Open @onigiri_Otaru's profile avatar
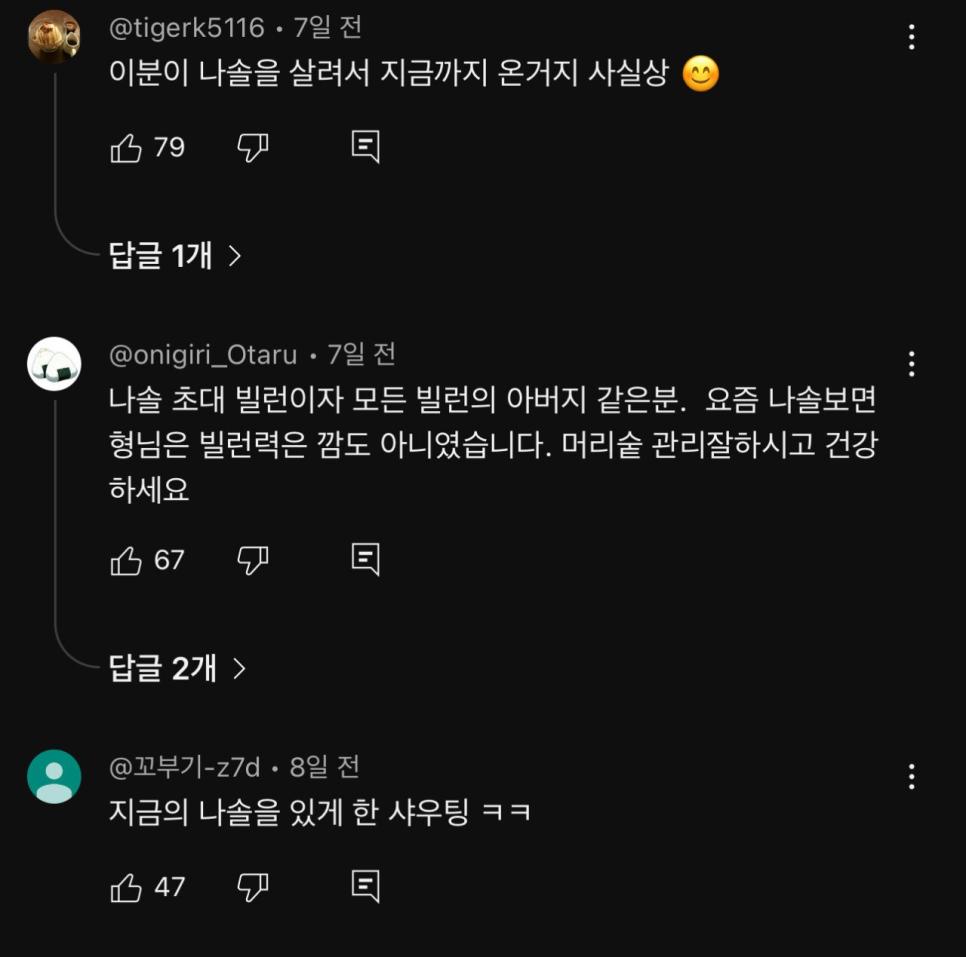 click(x=54, y=364)
